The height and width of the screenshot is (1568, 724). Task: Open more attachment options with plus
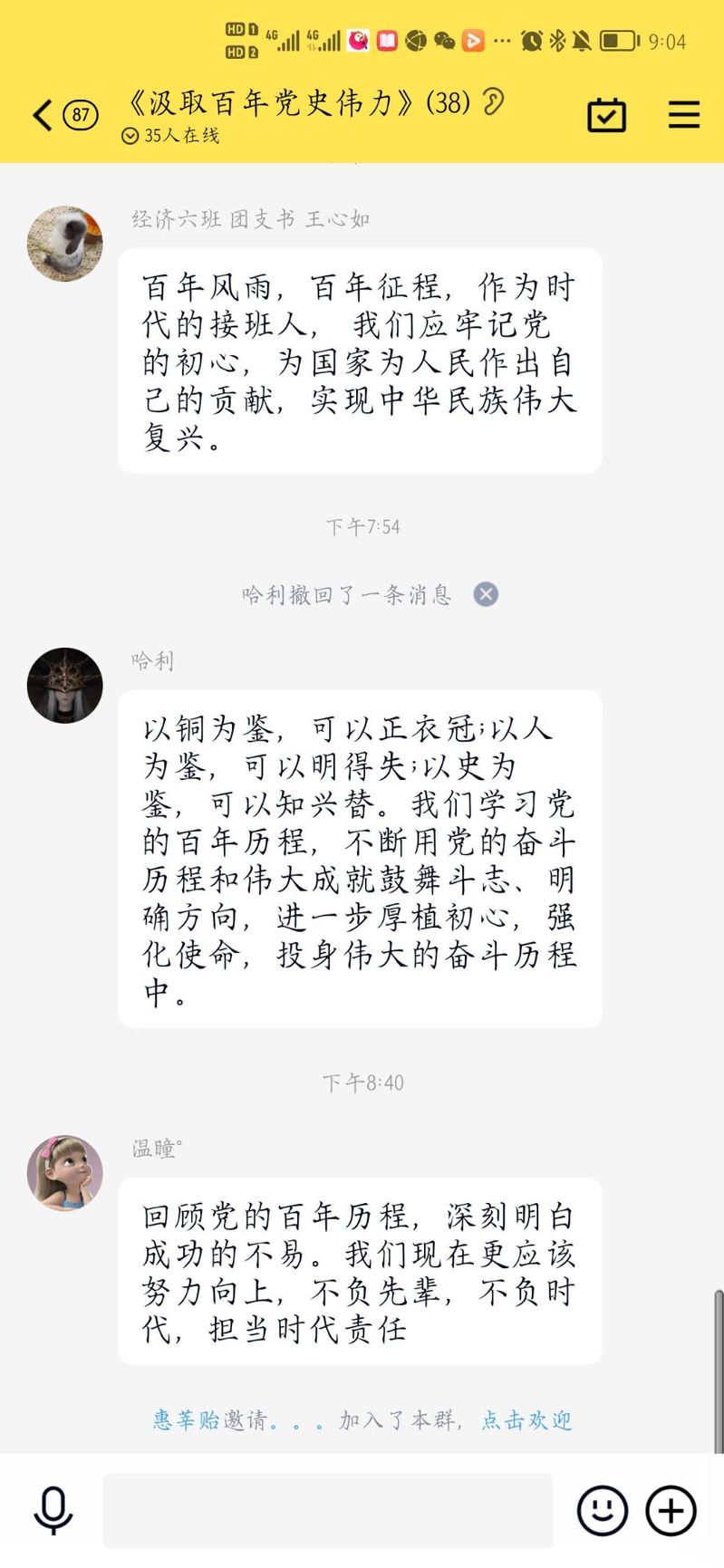tap(671, 1510)
